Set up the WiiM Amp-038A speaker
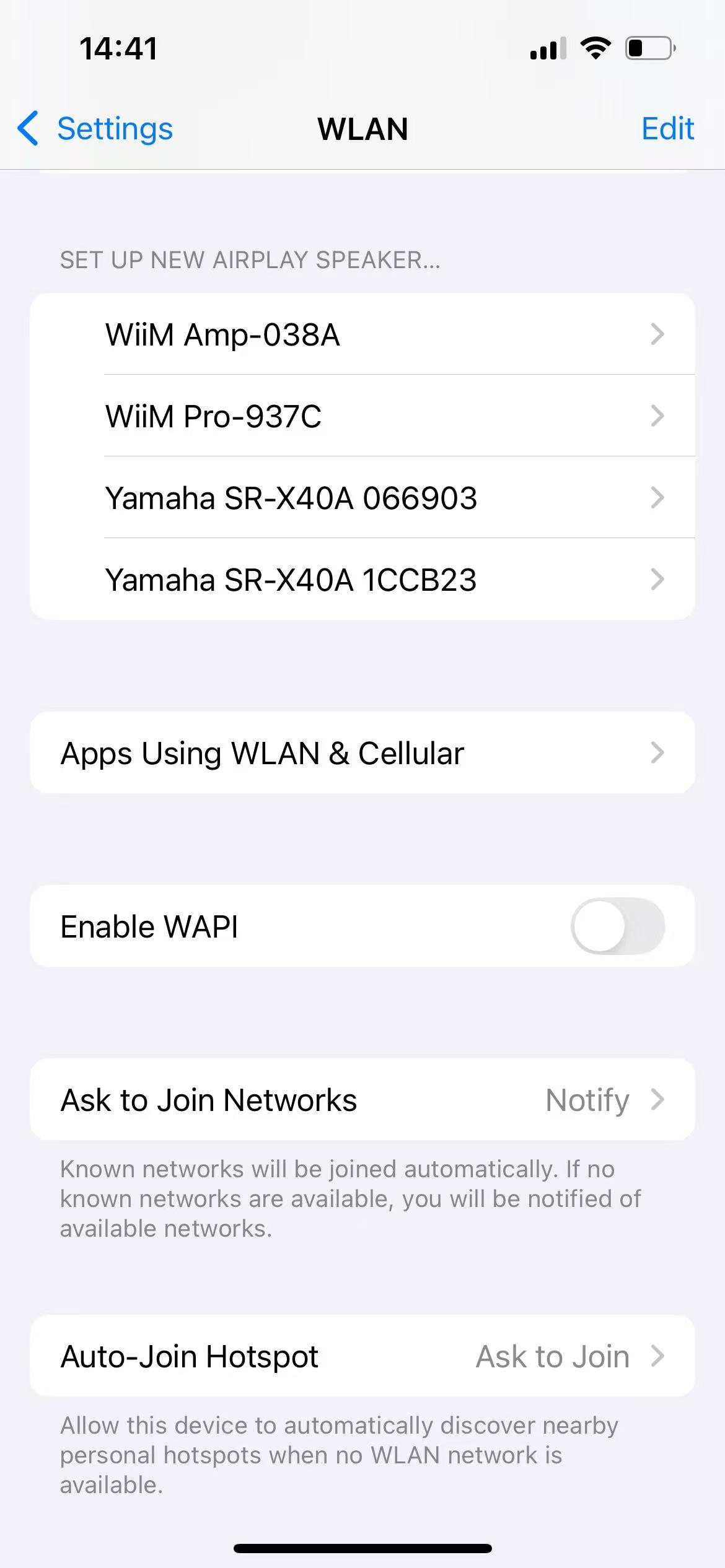 pos(362,334)
